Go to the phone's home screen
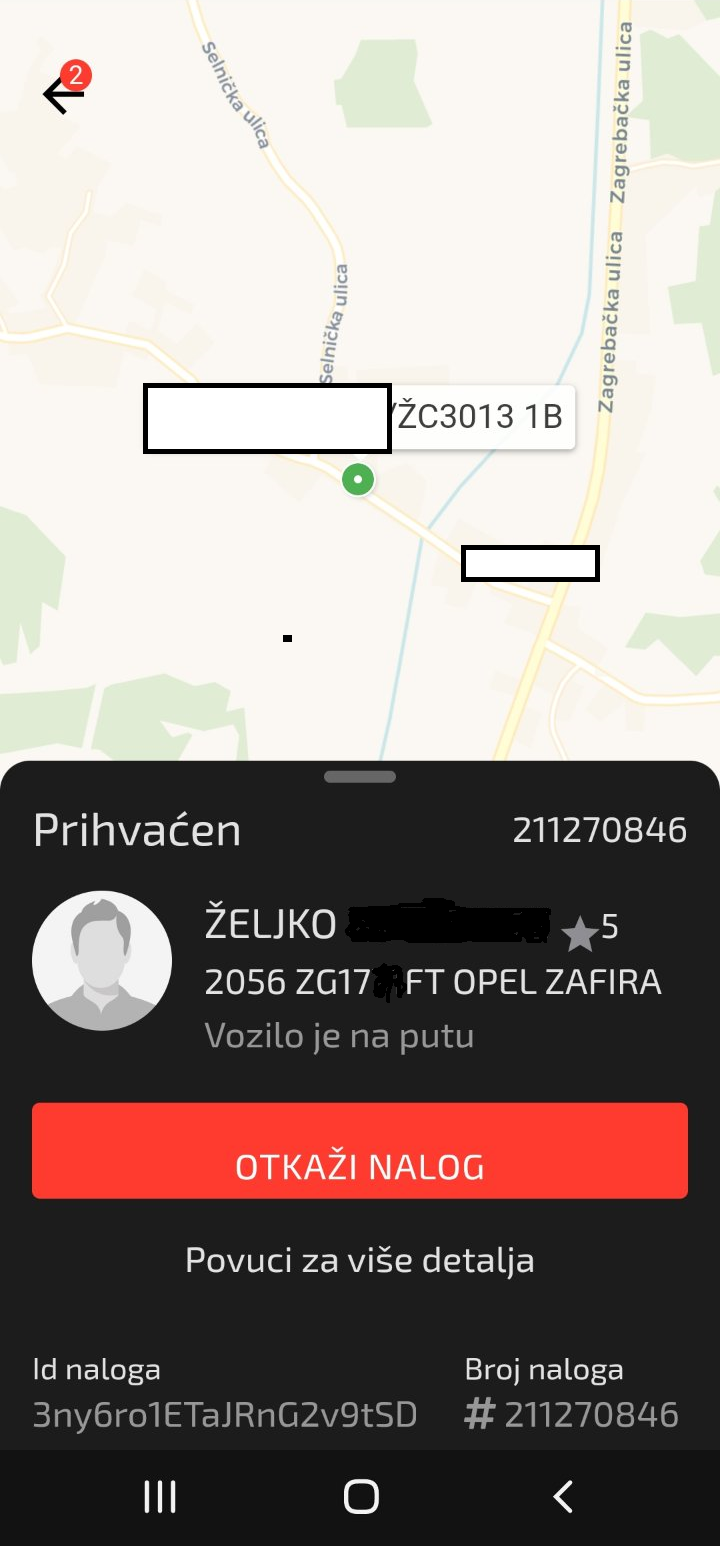The height and width of the screenshot is (1546, 720). click(x=361, y=1497)
